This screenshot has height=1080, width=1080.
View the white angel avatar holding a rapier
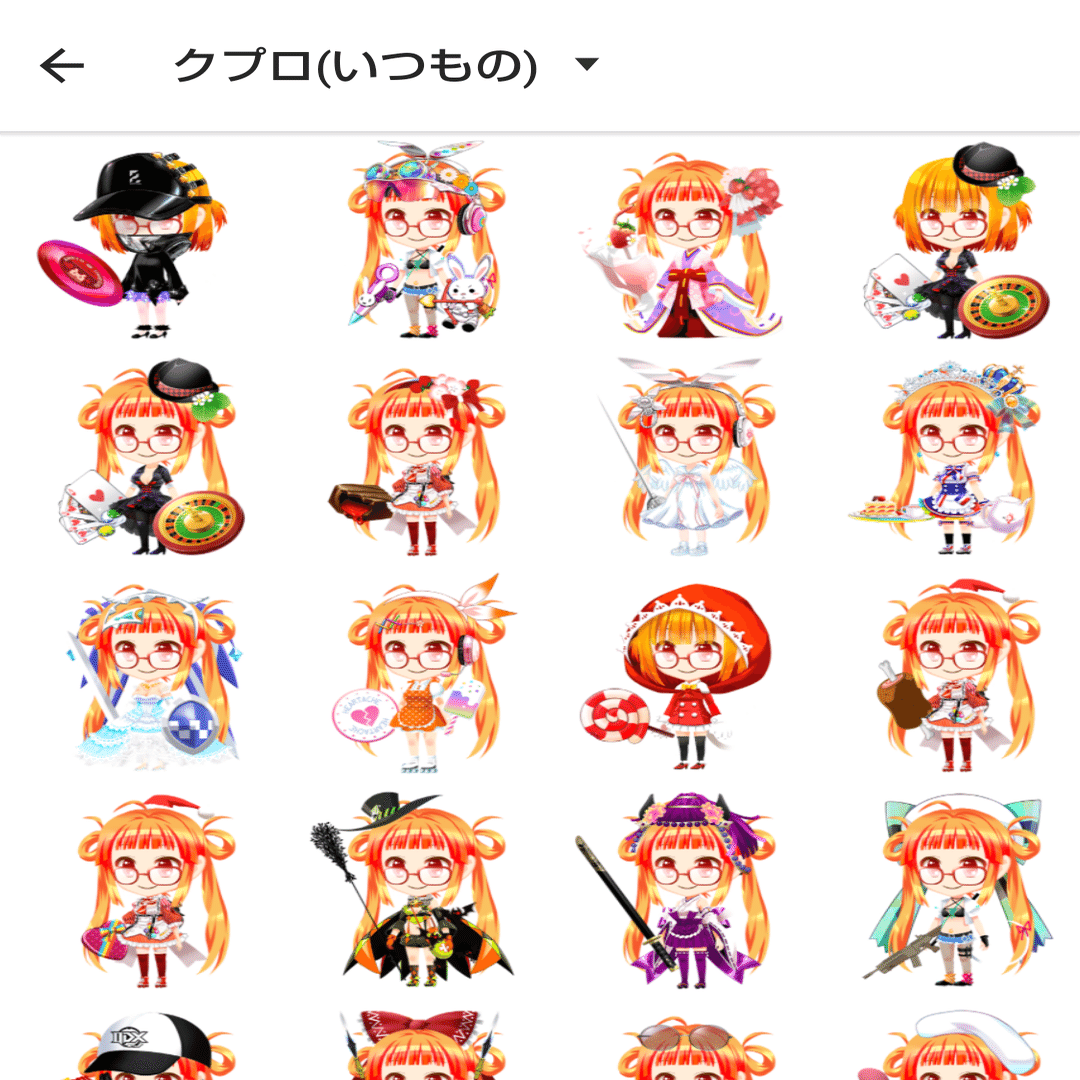(690, 460)
